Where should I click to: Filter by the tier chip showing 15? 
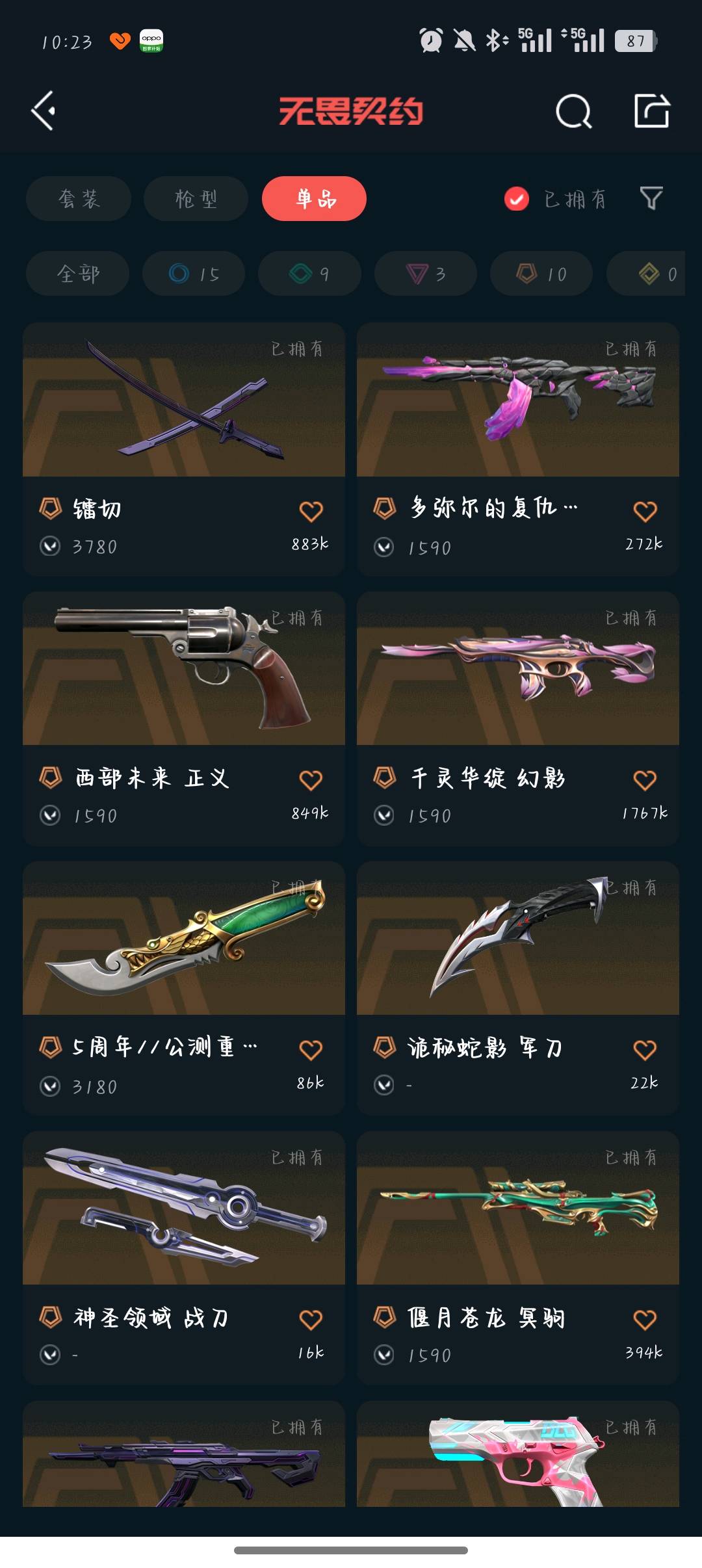pyautogui.click(x=194, y=274)
